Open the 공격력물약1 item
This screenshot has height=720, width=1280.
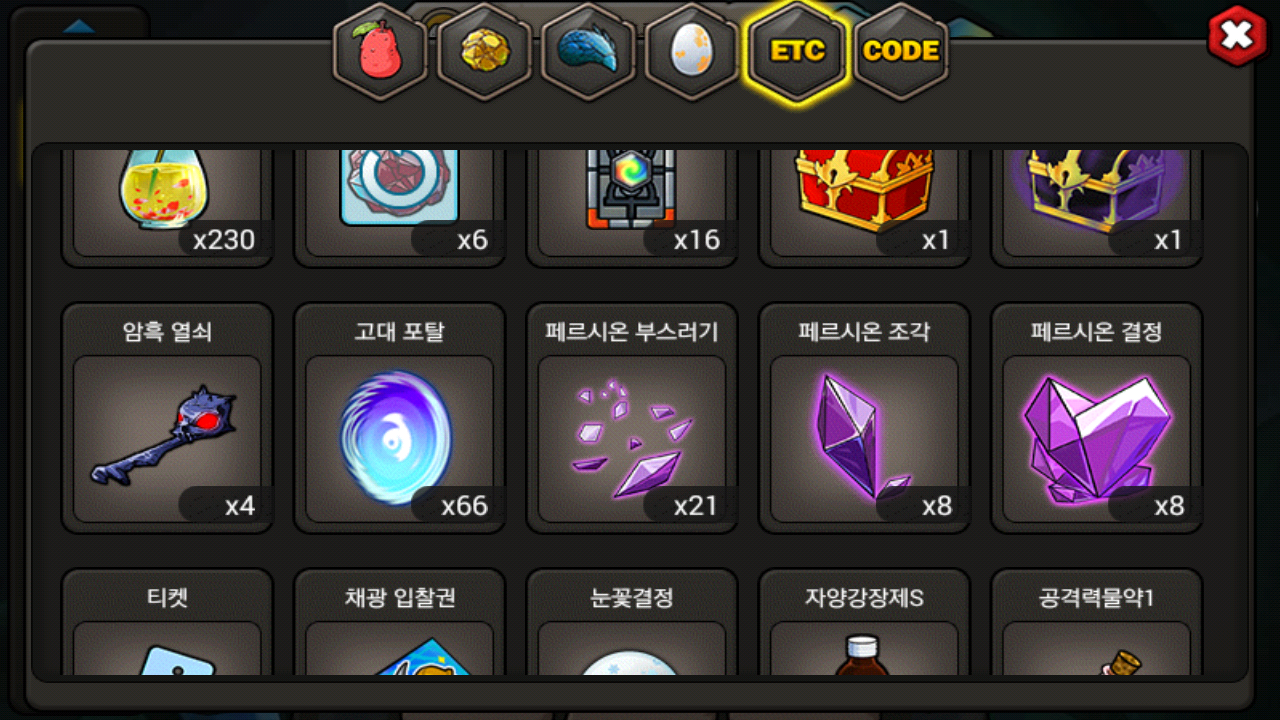pos(1096,622)
